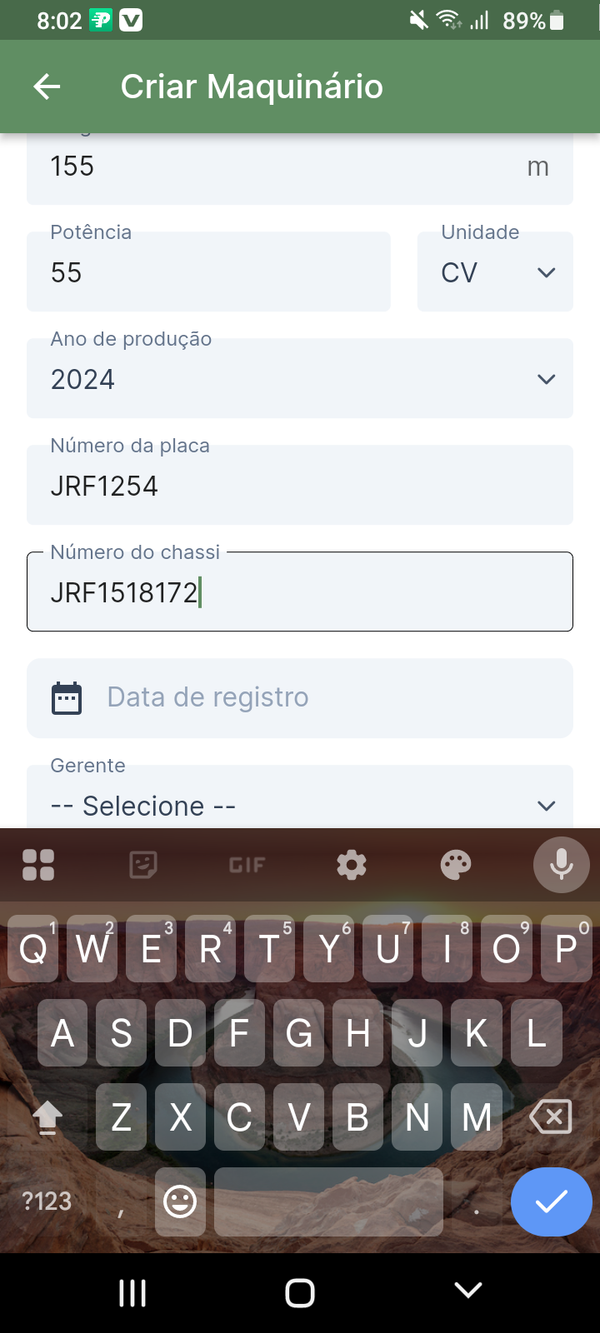
Task: Edit the Potência field
Action: (208, 272)
